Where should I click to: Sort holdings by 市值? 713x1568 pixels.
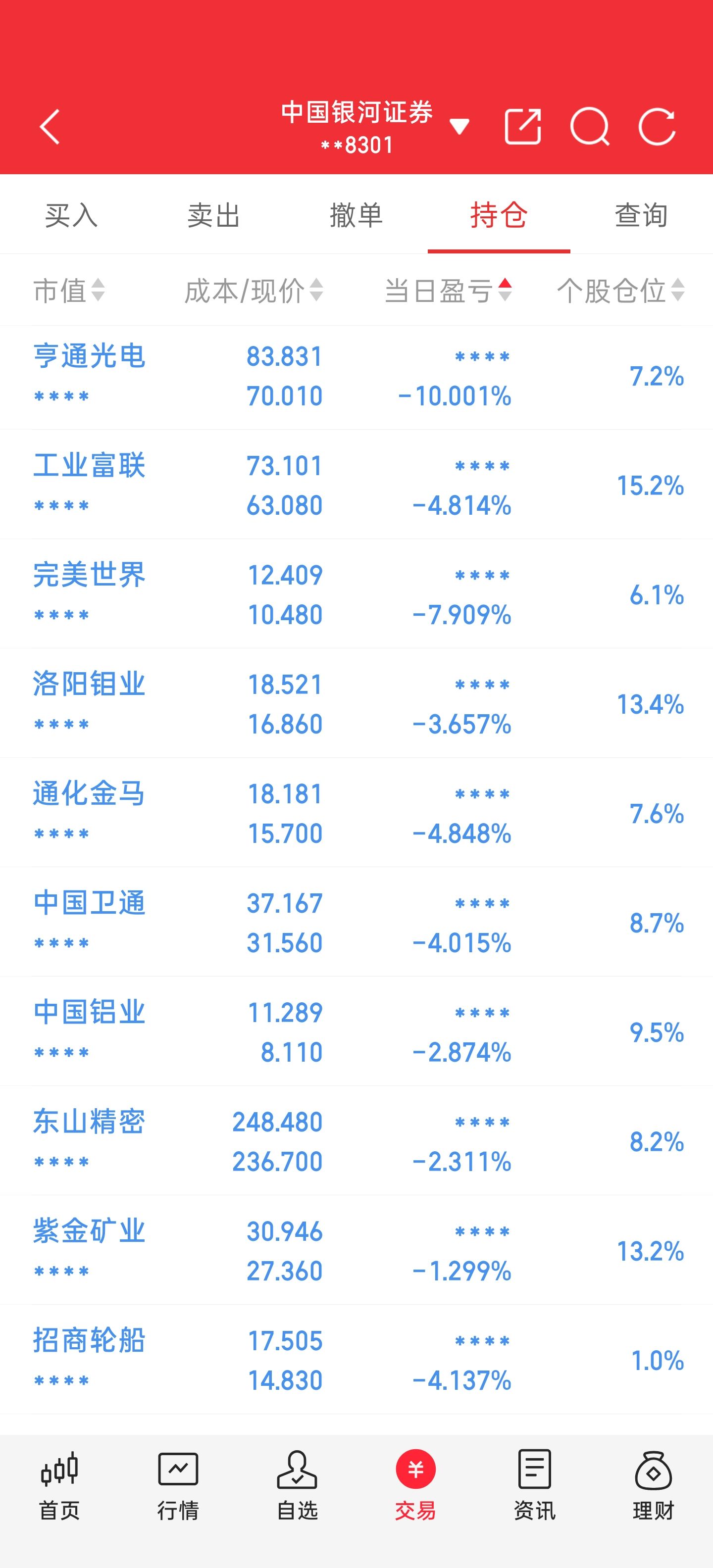[69, 291]
